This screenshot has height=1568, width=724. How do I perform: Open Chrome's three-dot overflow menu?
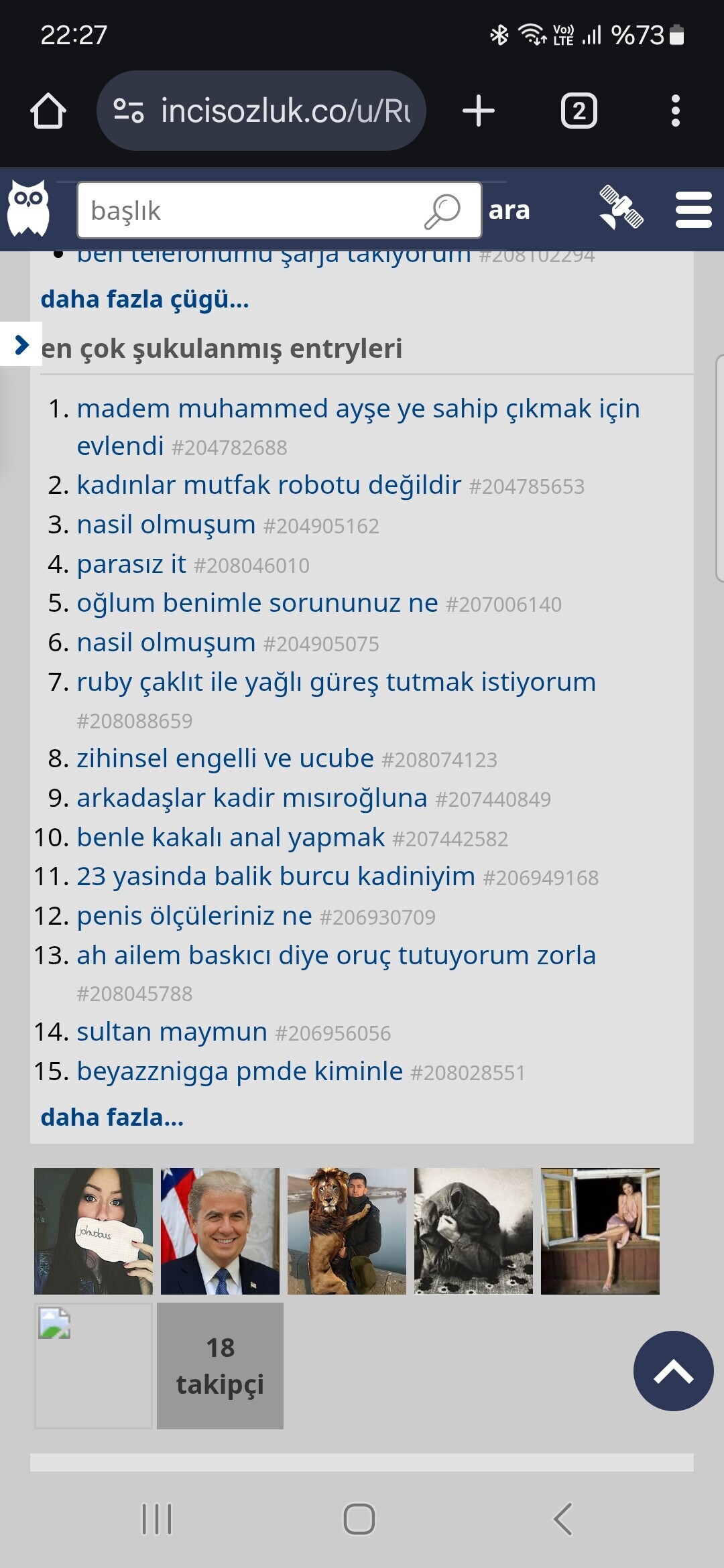(676, 111)
